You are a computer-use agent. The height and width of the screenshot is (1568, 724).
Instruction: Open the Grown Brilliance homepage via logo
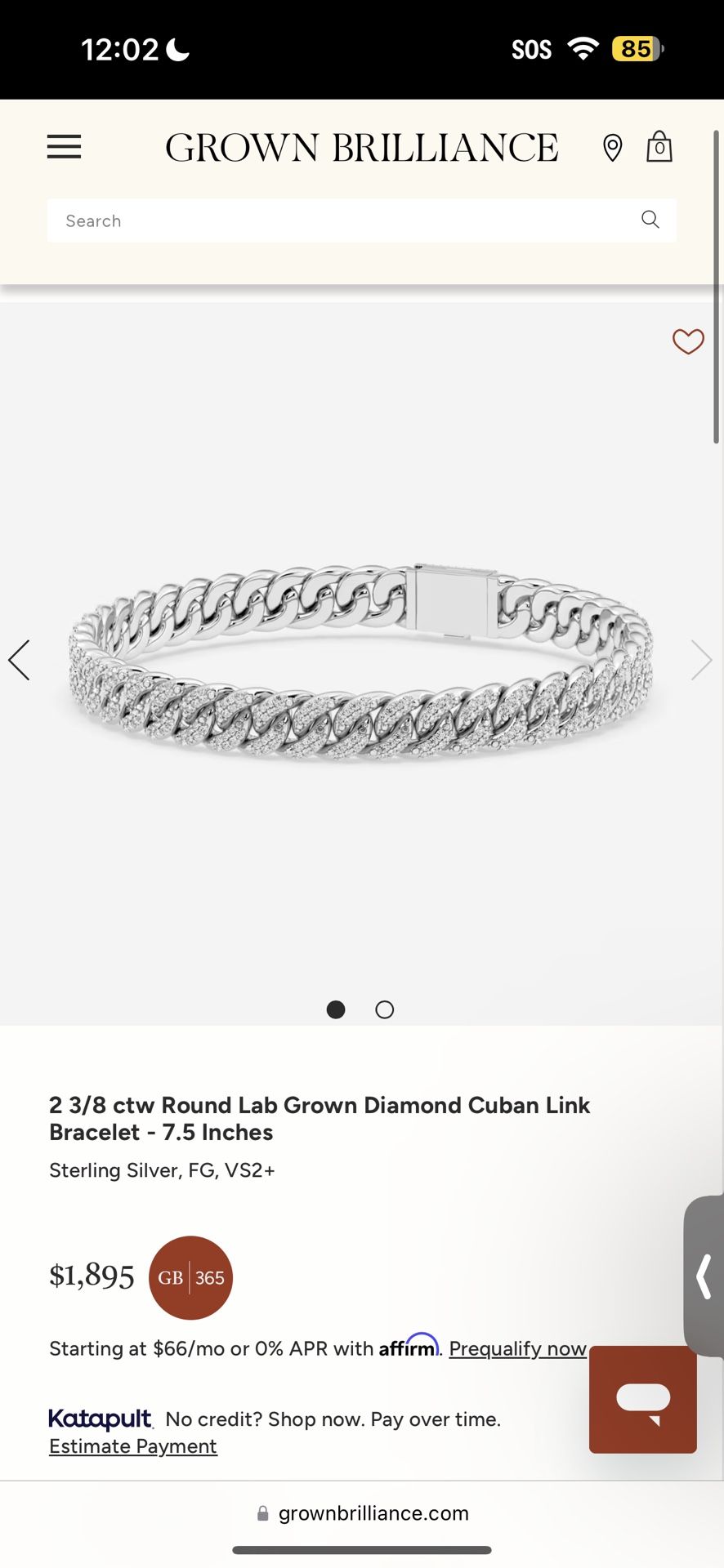coord(362,147)
